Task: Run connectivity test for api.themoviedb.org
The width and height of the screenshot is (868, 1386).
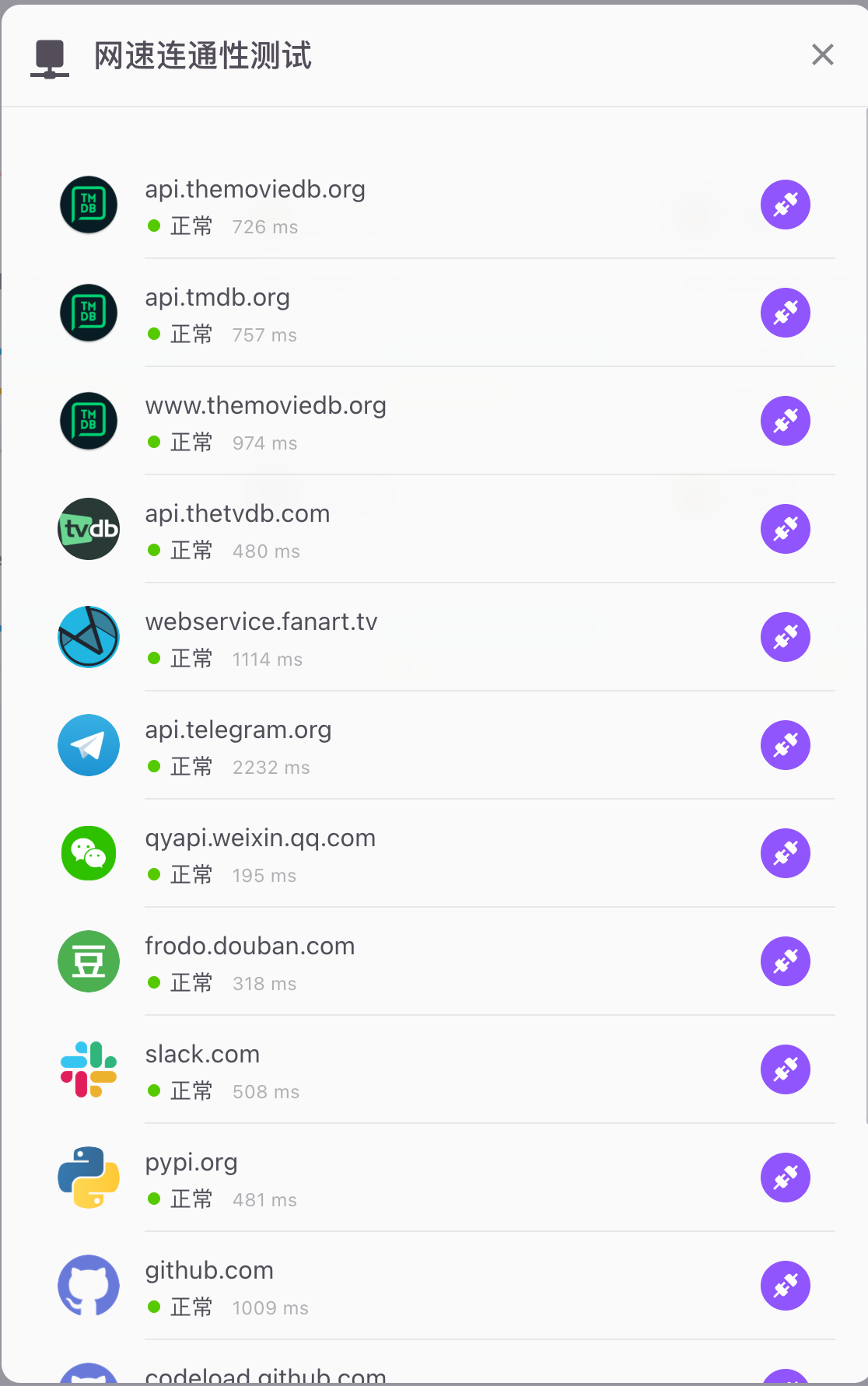Action: coord(785,205)
